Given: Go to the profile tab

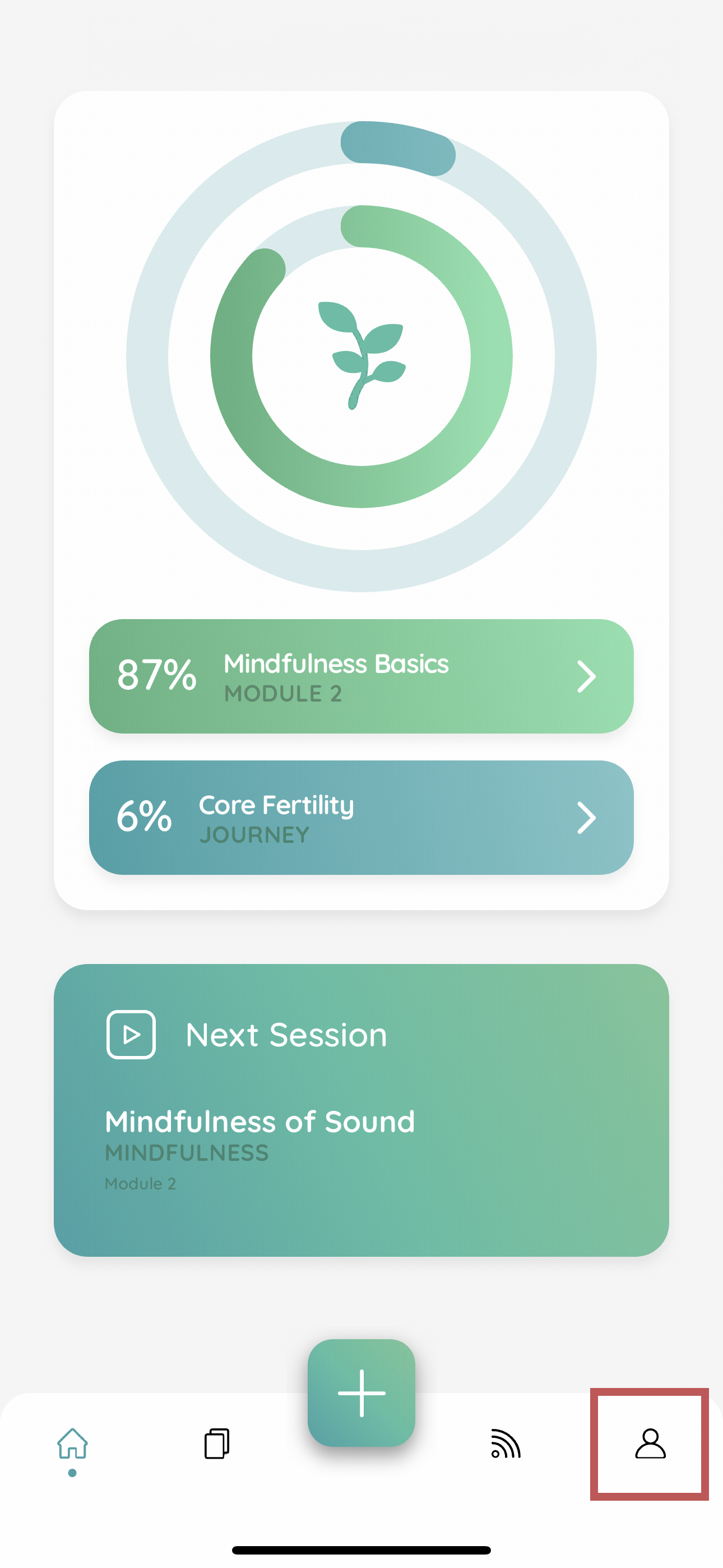Looking at the screenshot, I should 650,1444.
